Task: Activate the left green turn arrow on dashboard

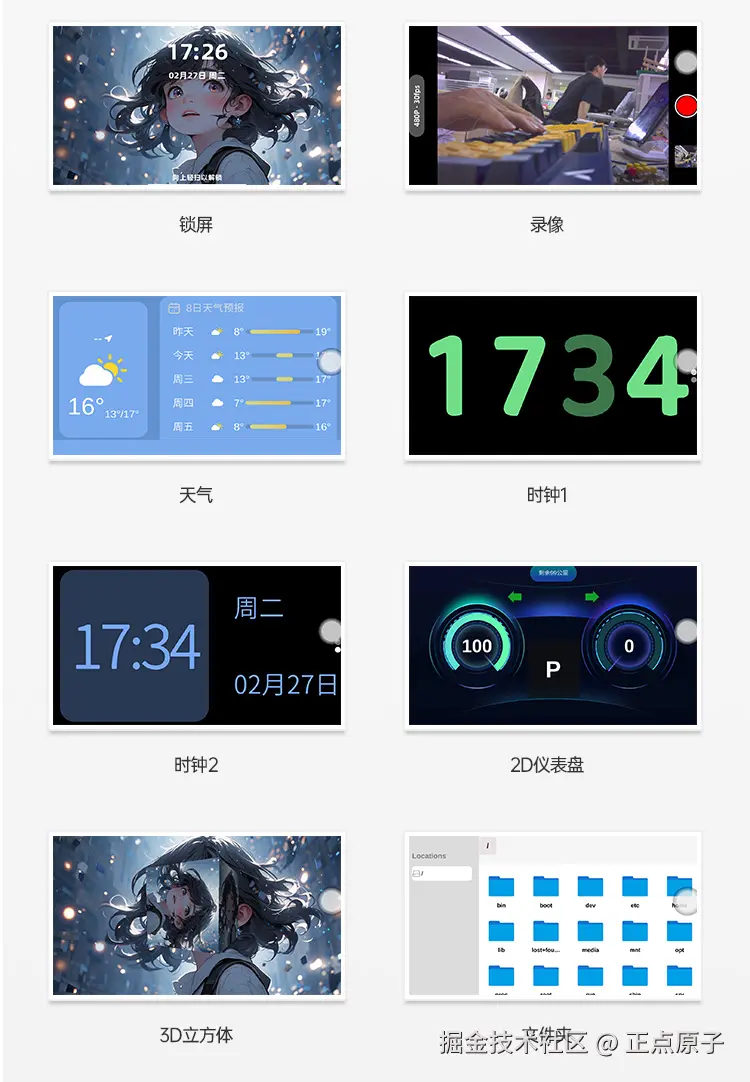Action: pos(515,597)
